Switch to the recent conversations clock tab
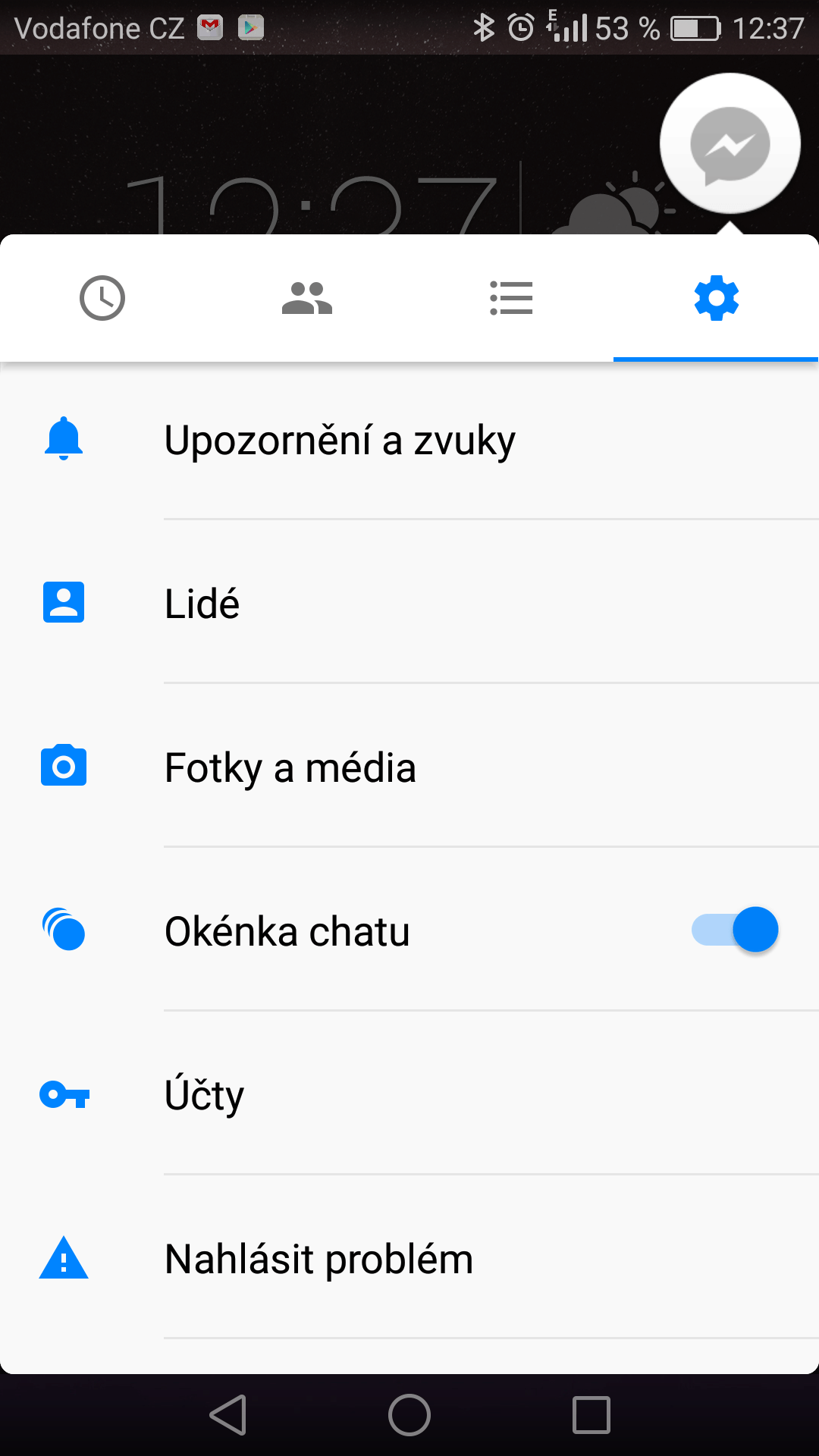 click(102, 298)
